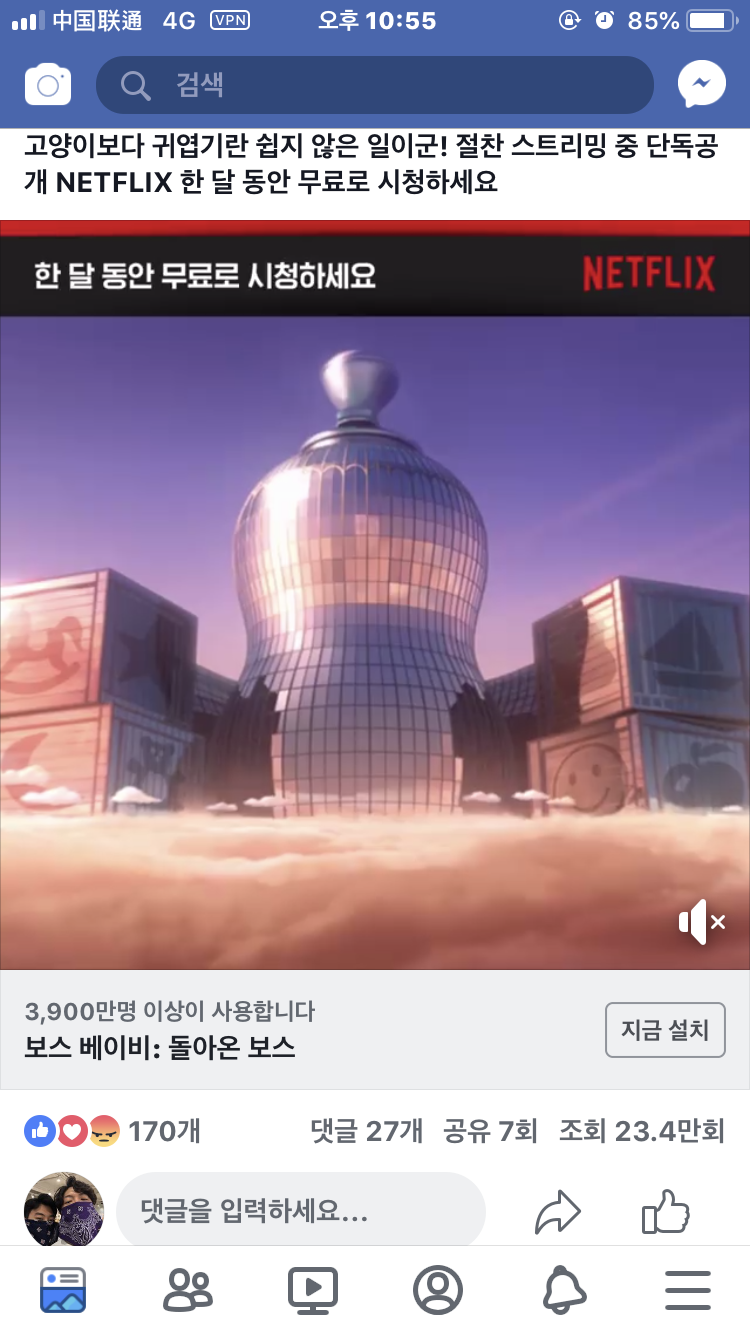The width and height of the screenshot is (750, 1334).
Task: Open the camera icon
Action: pos(48,85)
